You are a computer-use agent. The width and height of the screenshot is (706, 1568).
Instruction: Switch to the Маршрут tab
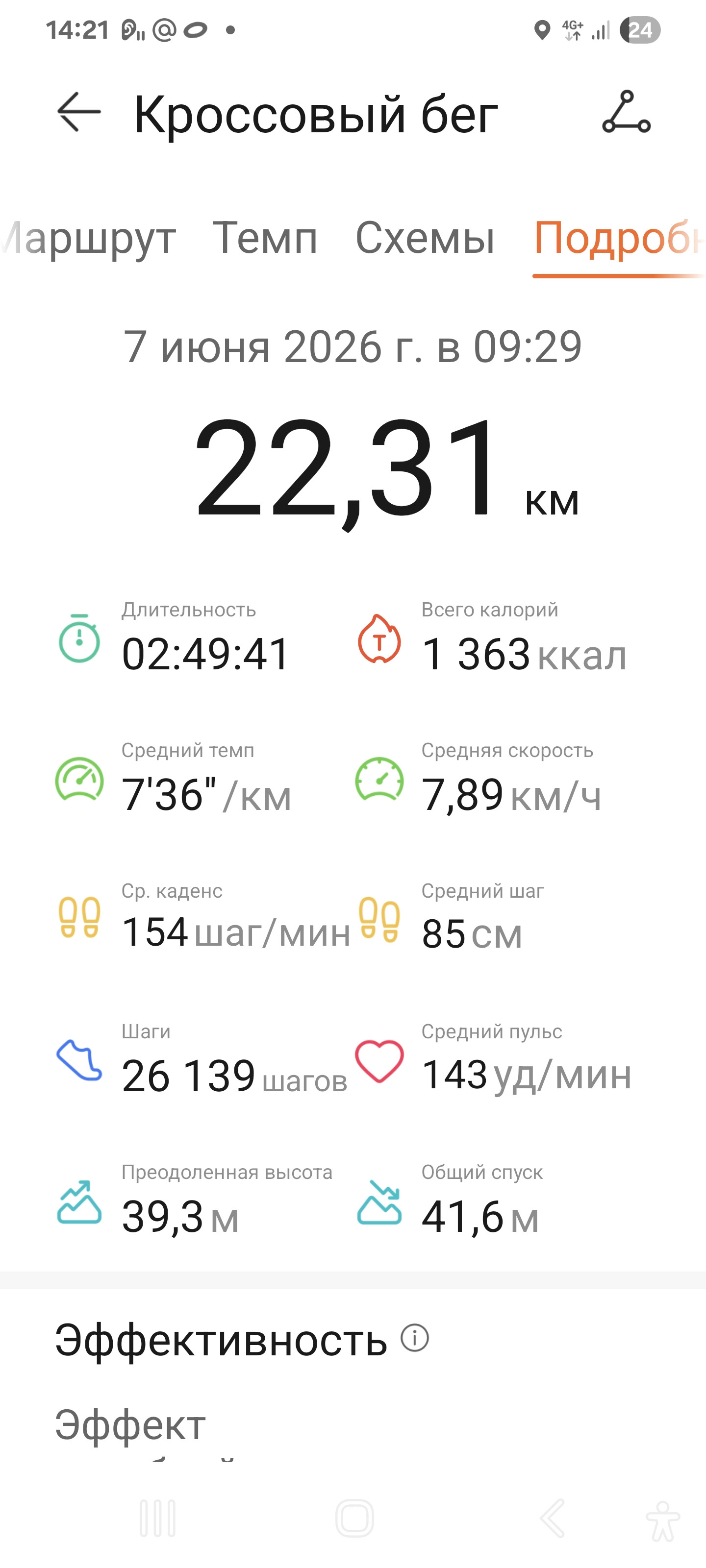(89, 237)
